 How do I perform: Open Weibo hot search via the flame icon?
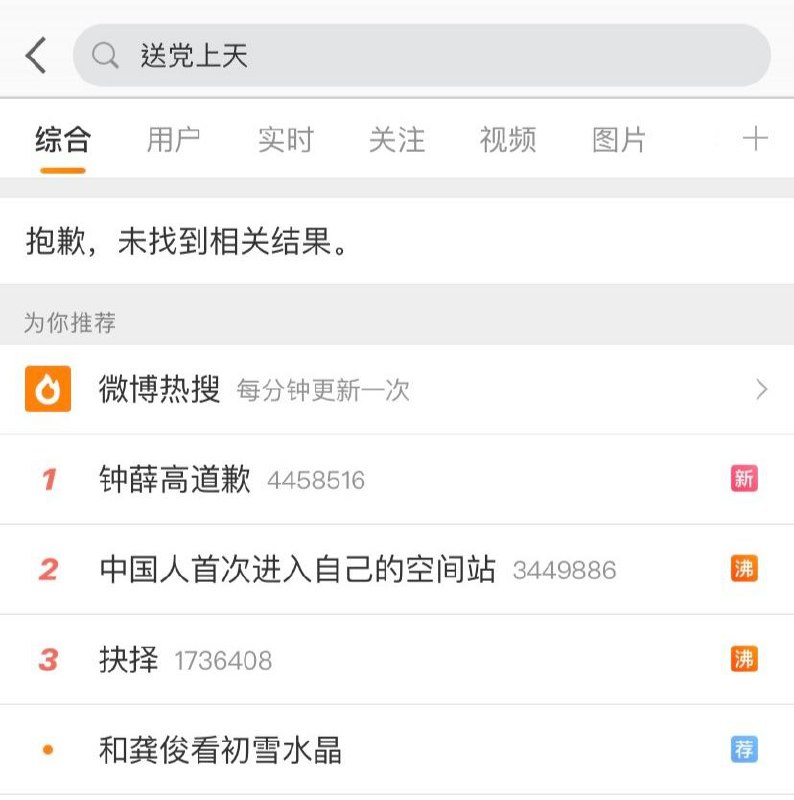(x=45, y=388)
